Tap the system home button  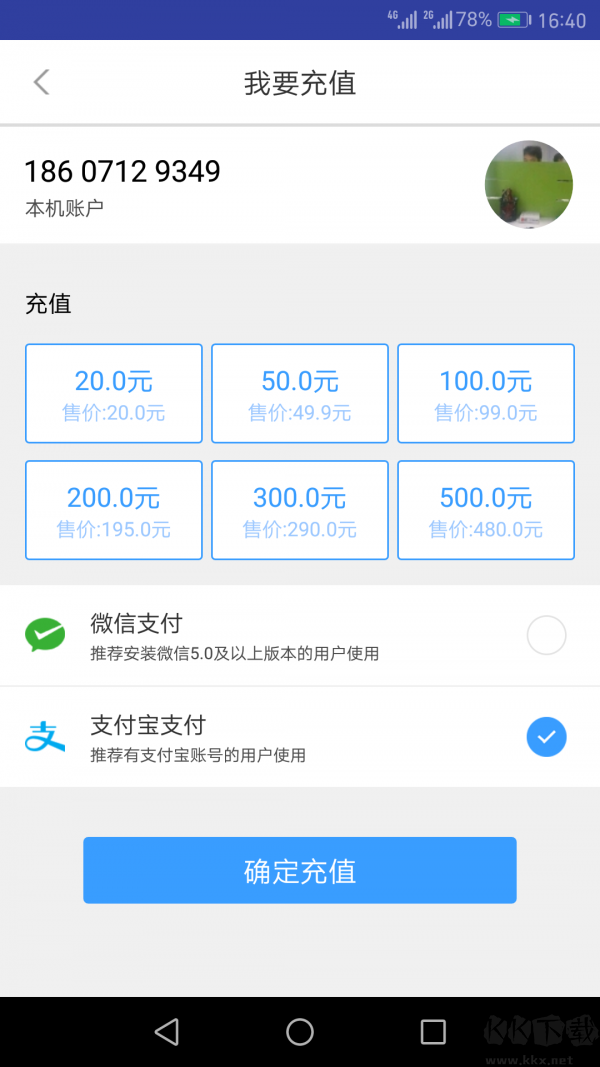300,1031
